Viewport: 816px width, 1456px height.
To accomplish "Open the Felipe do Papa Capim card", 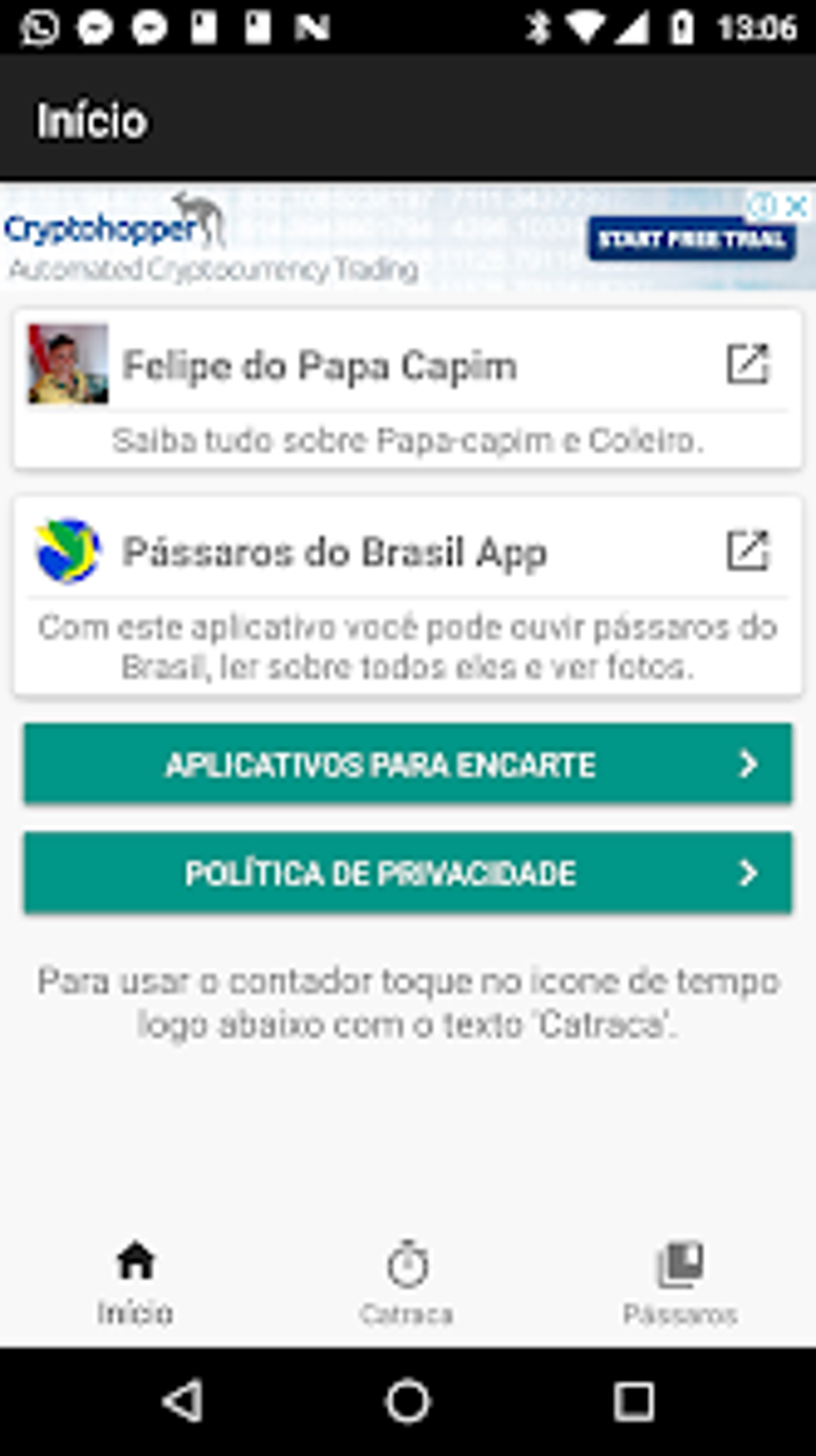I will pyautogui.click(x=408, y=389).
